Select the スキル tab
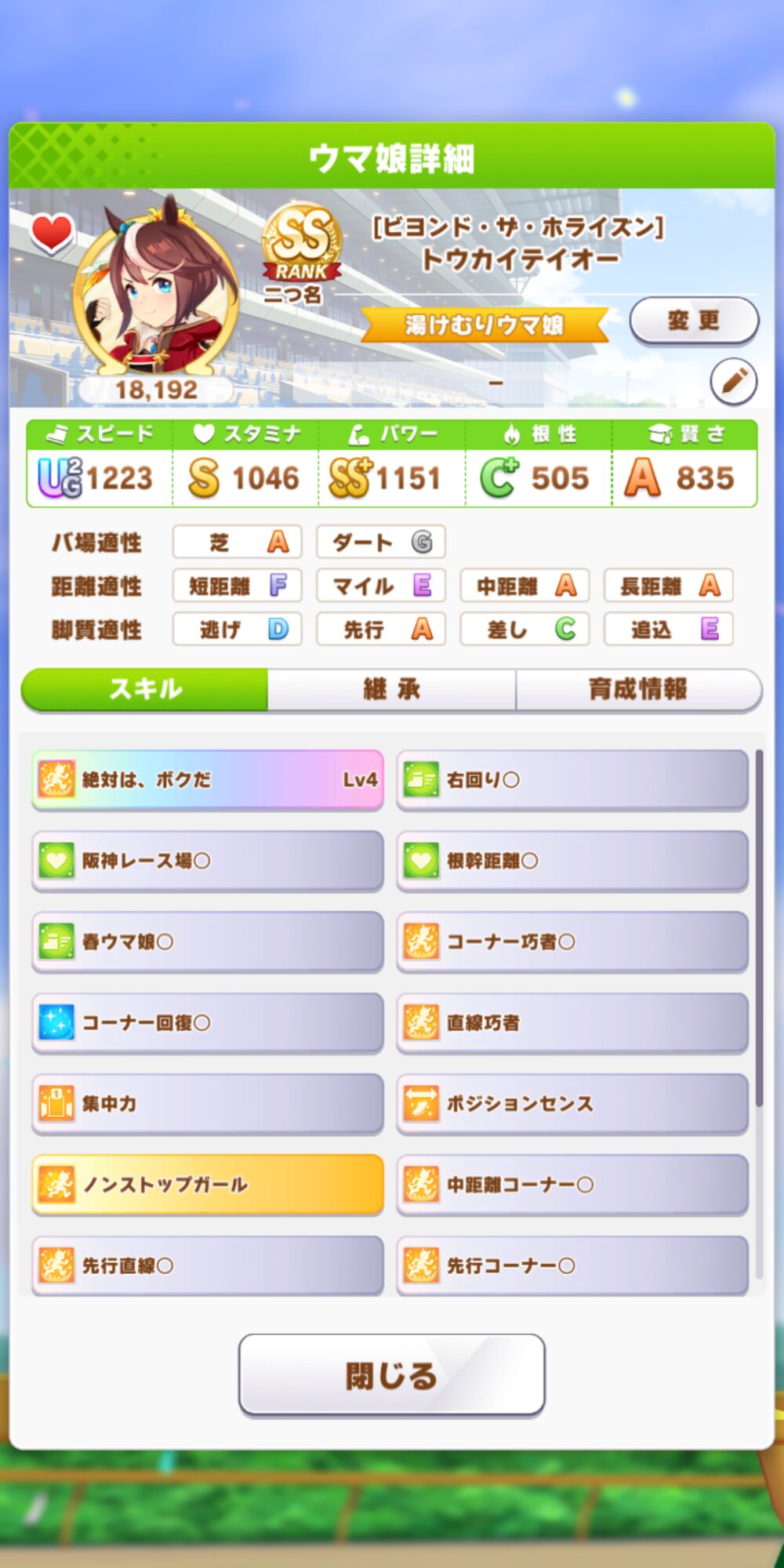This screenshot has width=784, height=1568. [x=145, y=690]
